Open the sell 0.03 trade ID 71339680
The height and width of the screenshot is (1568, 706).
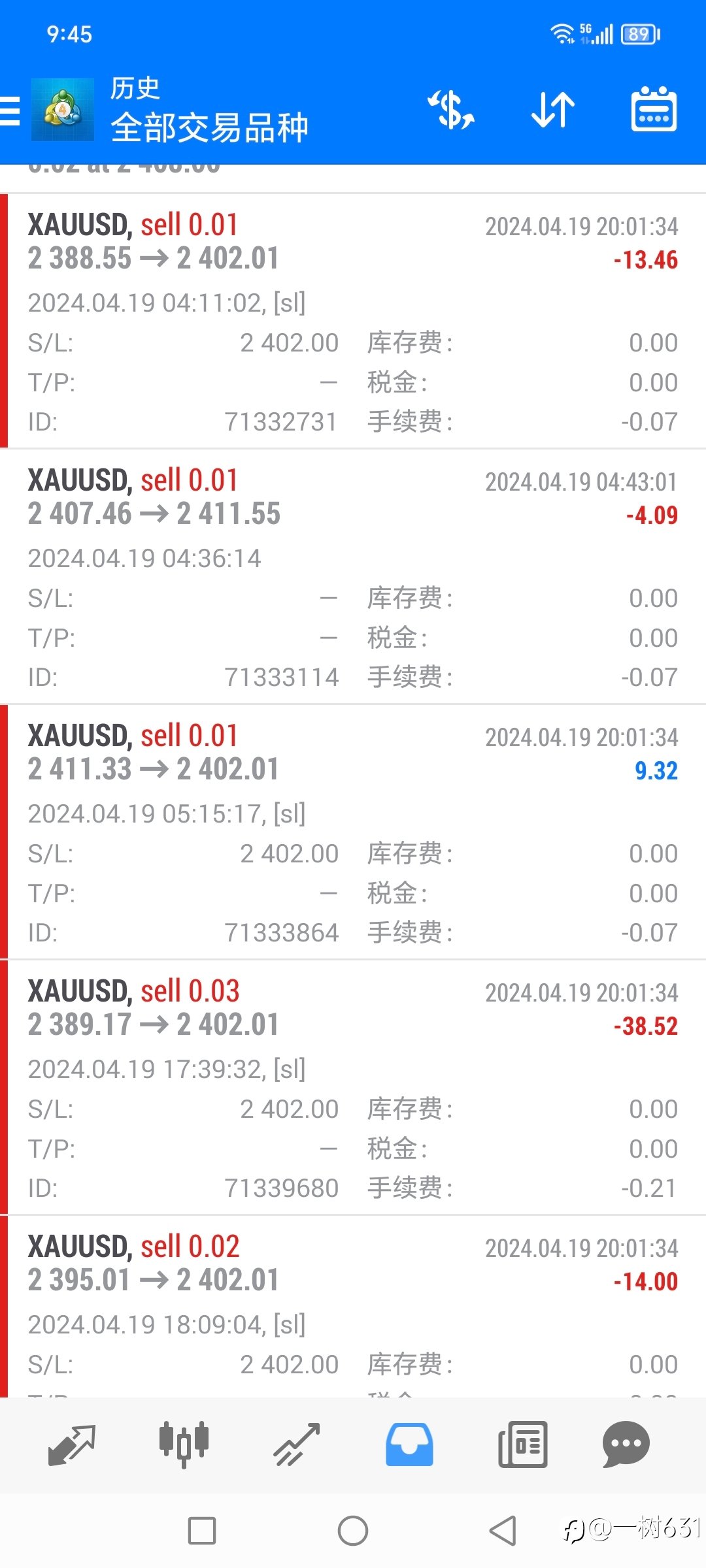point(353,1087)
